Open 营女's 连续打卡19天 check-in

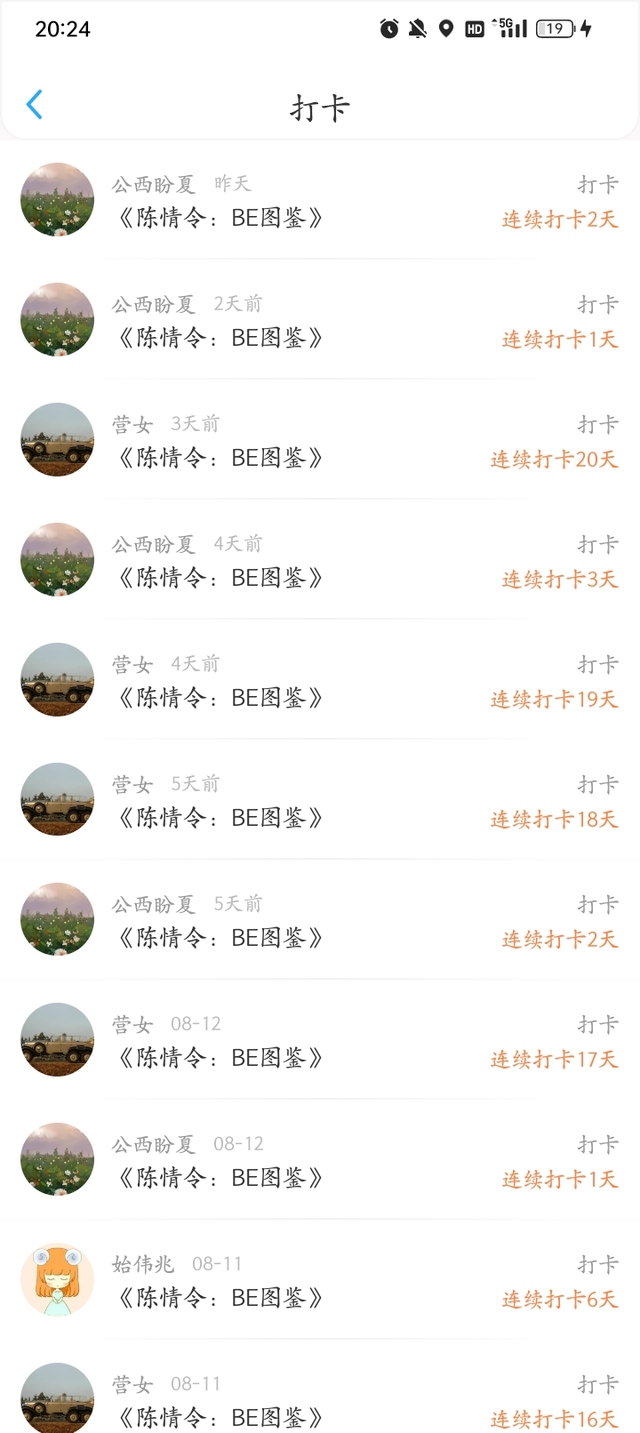320,681
